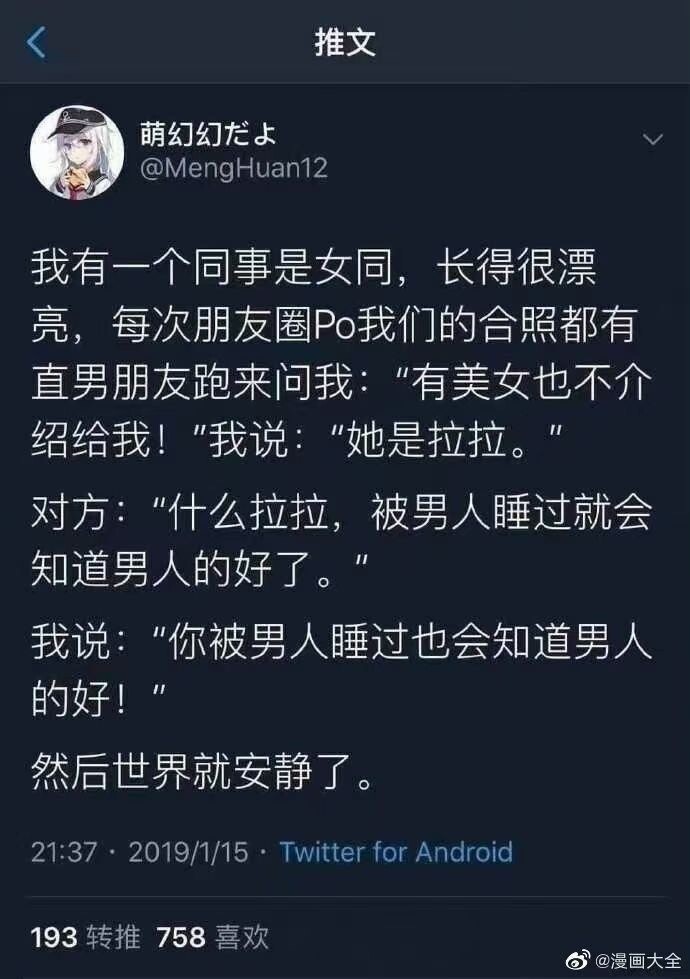Go back using the top-left arrow

pos(36,43)
